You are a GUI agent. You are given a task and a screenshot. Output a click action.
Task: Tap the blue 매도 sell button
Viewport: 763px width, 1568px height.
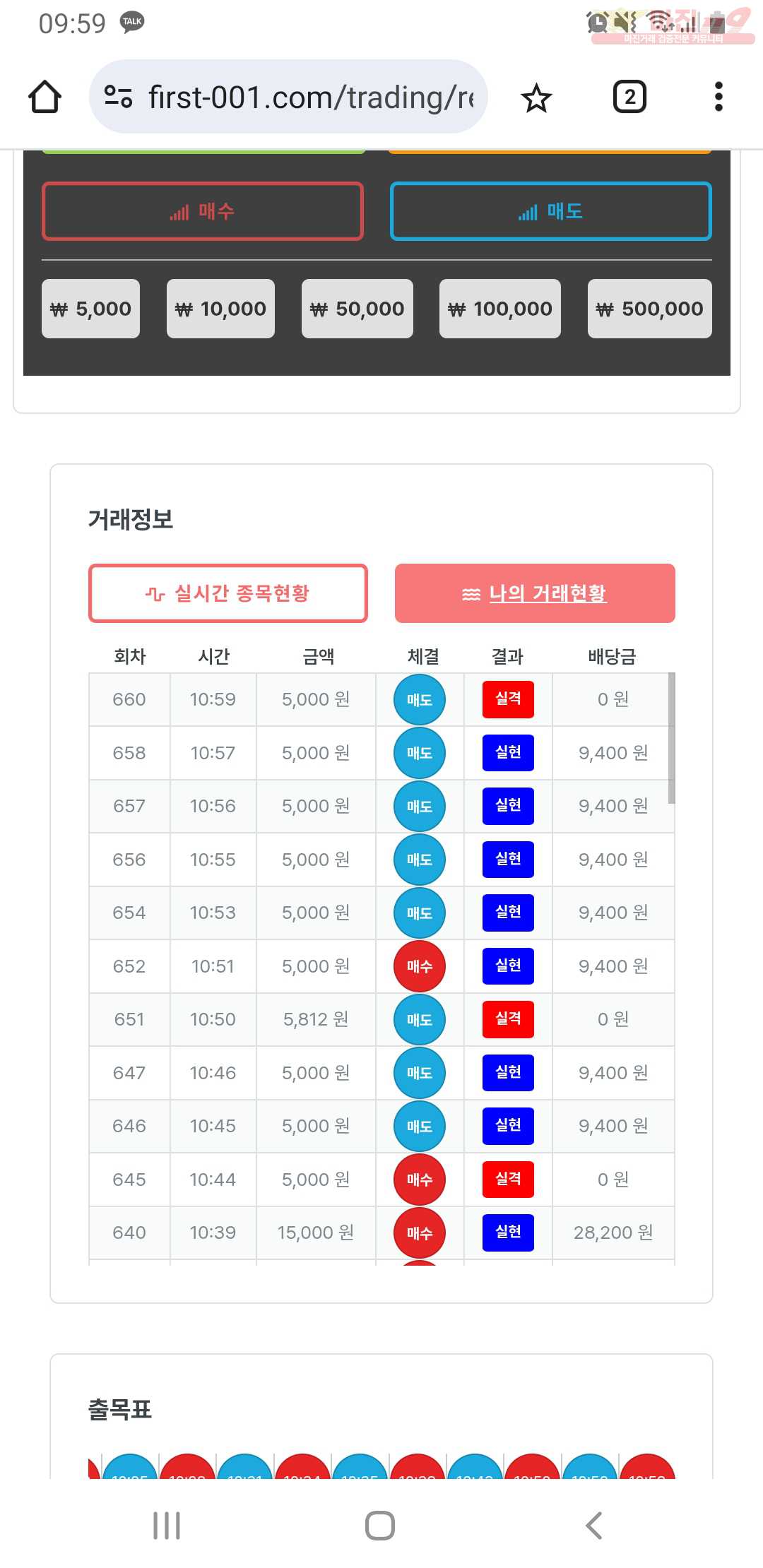(551, 211)
